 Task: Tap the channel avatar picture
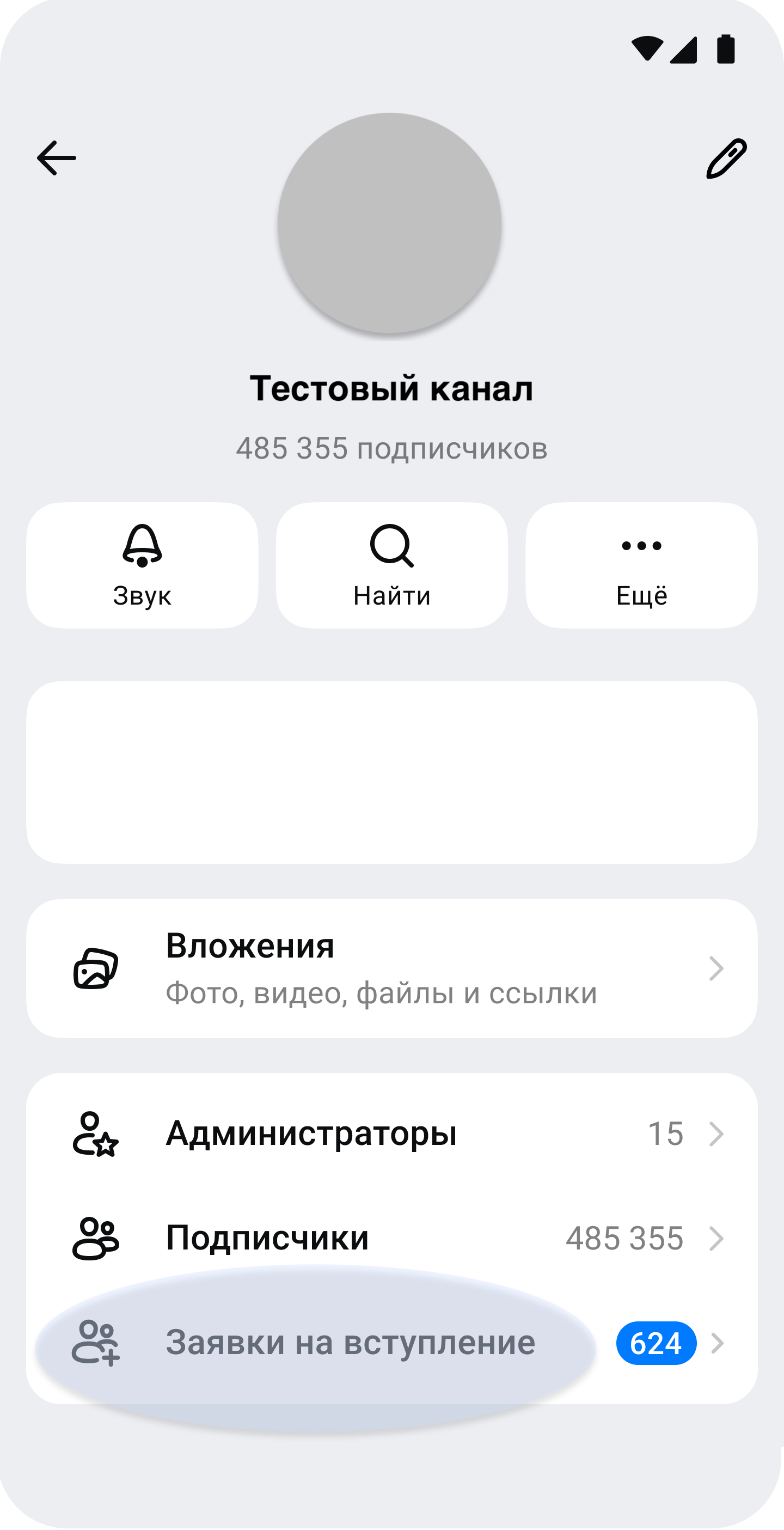(x=390, y=223)
